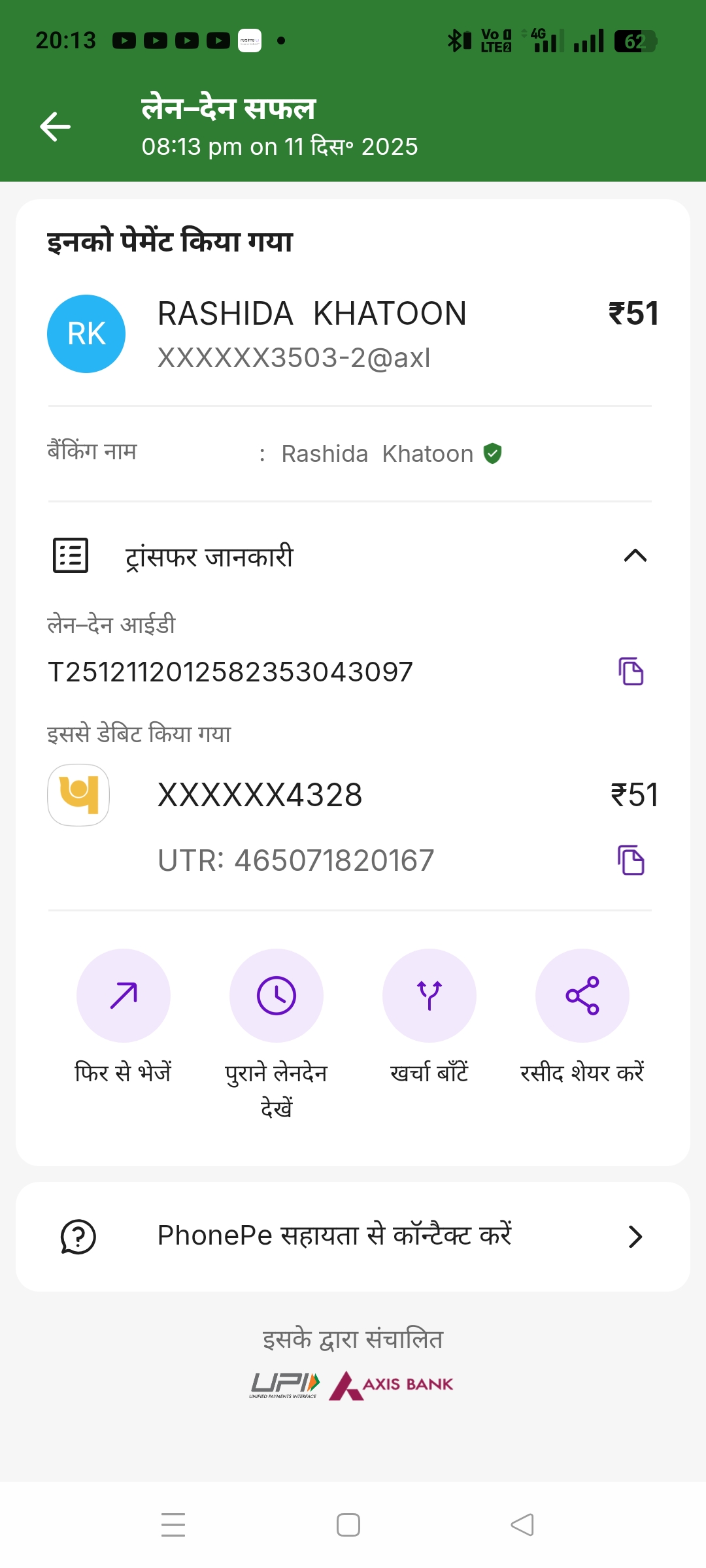The height and width of the screenshot is (1568, 706).
Task: Copy the लेन-देन आईडी transaction ID
Action: click(631, 672)
